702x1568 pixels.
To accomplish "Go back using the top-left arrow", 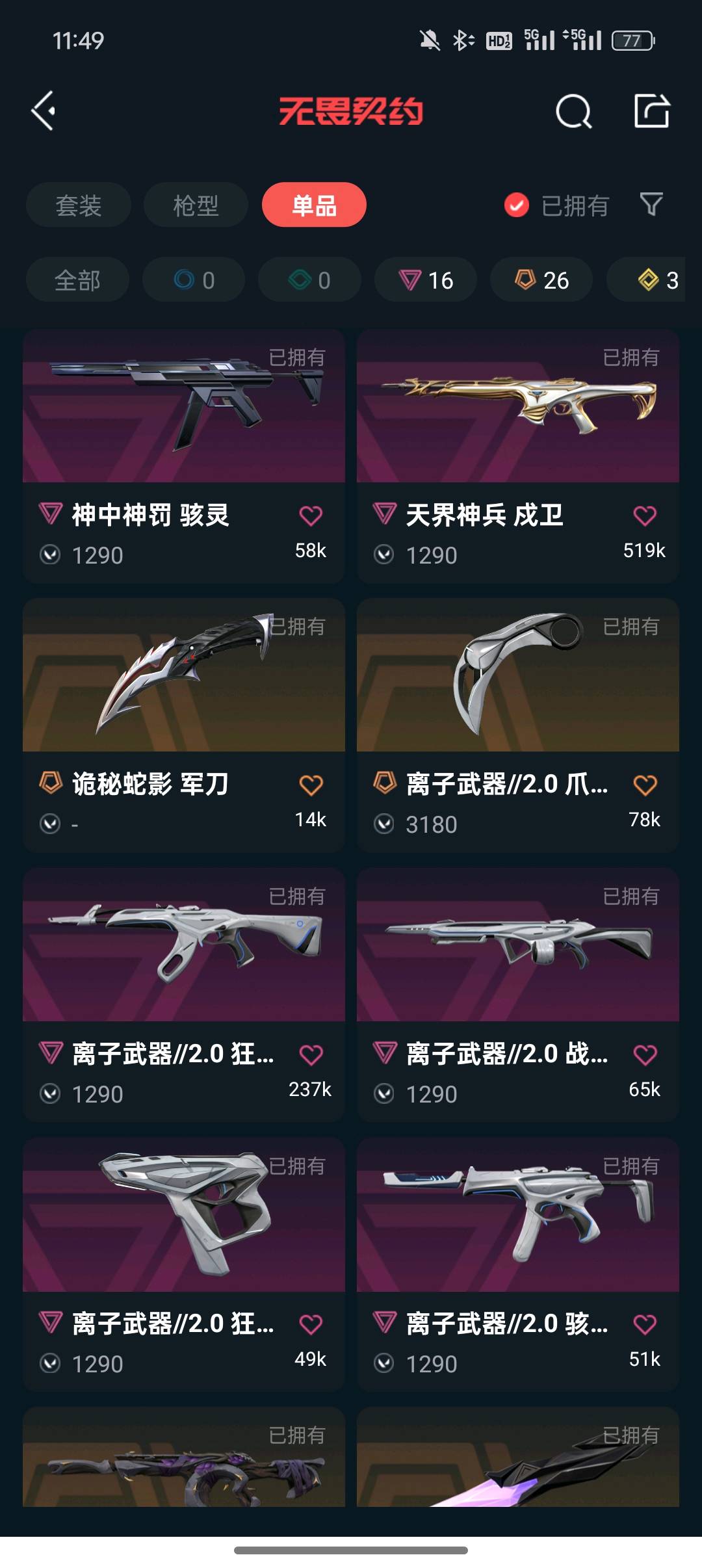I will pyautogui.click(x=44, y=111).
